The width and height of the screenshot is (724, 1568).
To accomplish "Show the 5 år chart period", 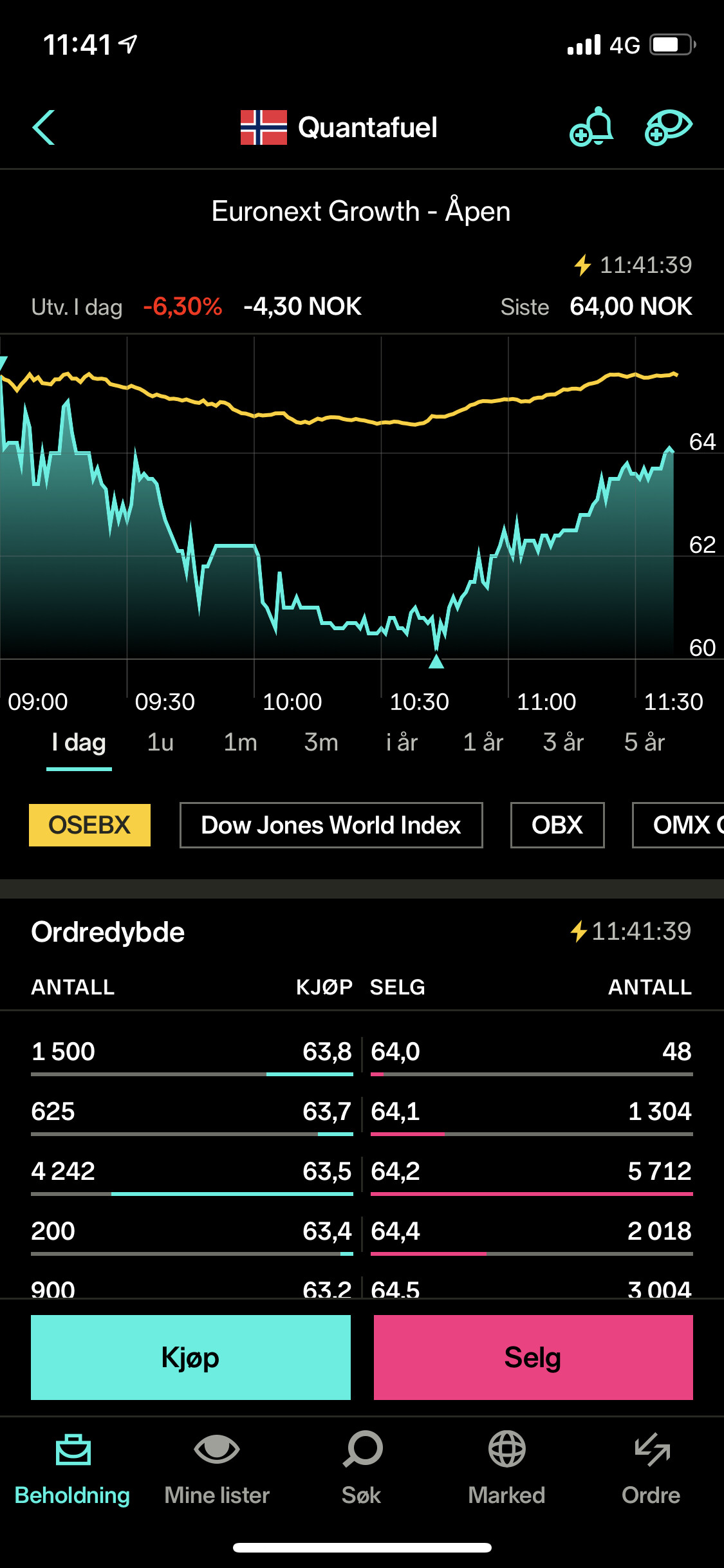I will (x=644, y=742).
